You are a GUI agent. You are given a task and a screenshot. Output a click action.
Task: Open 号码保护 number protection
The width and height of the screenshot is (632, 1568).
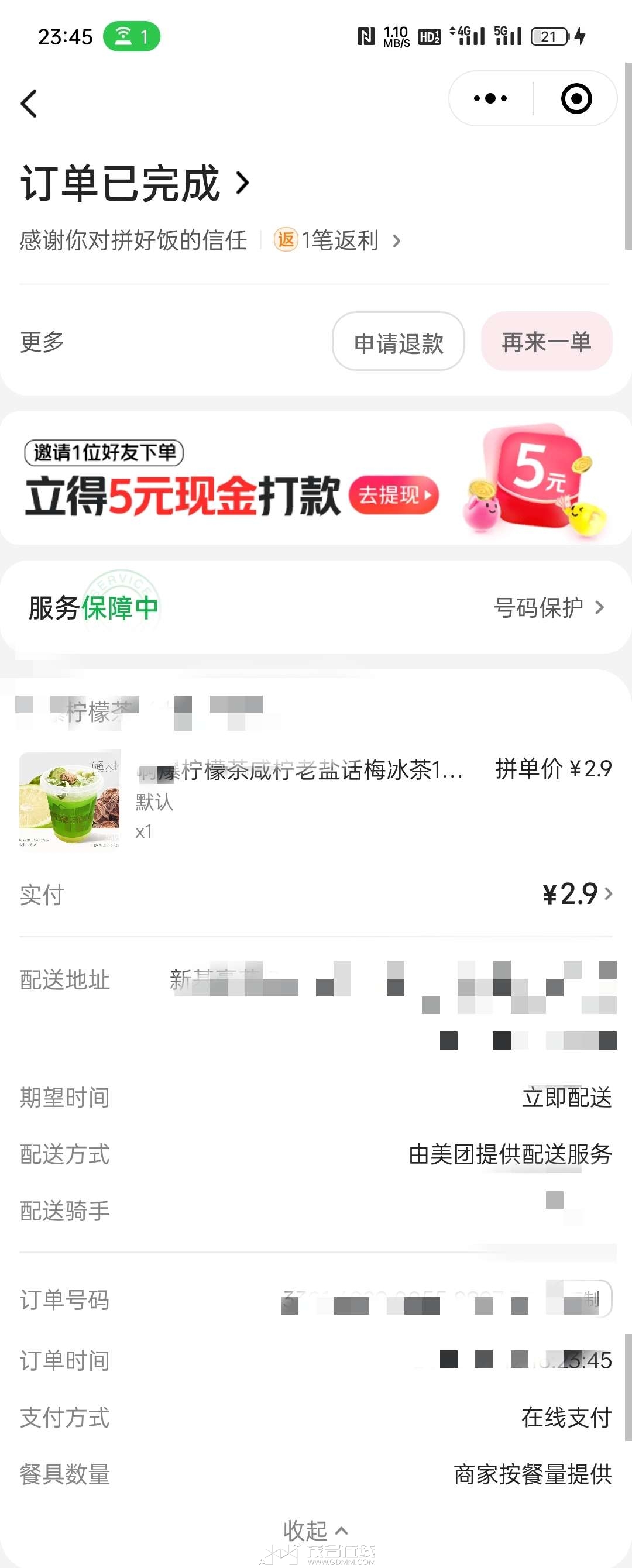pyautogui.click(x=548, y=607)
